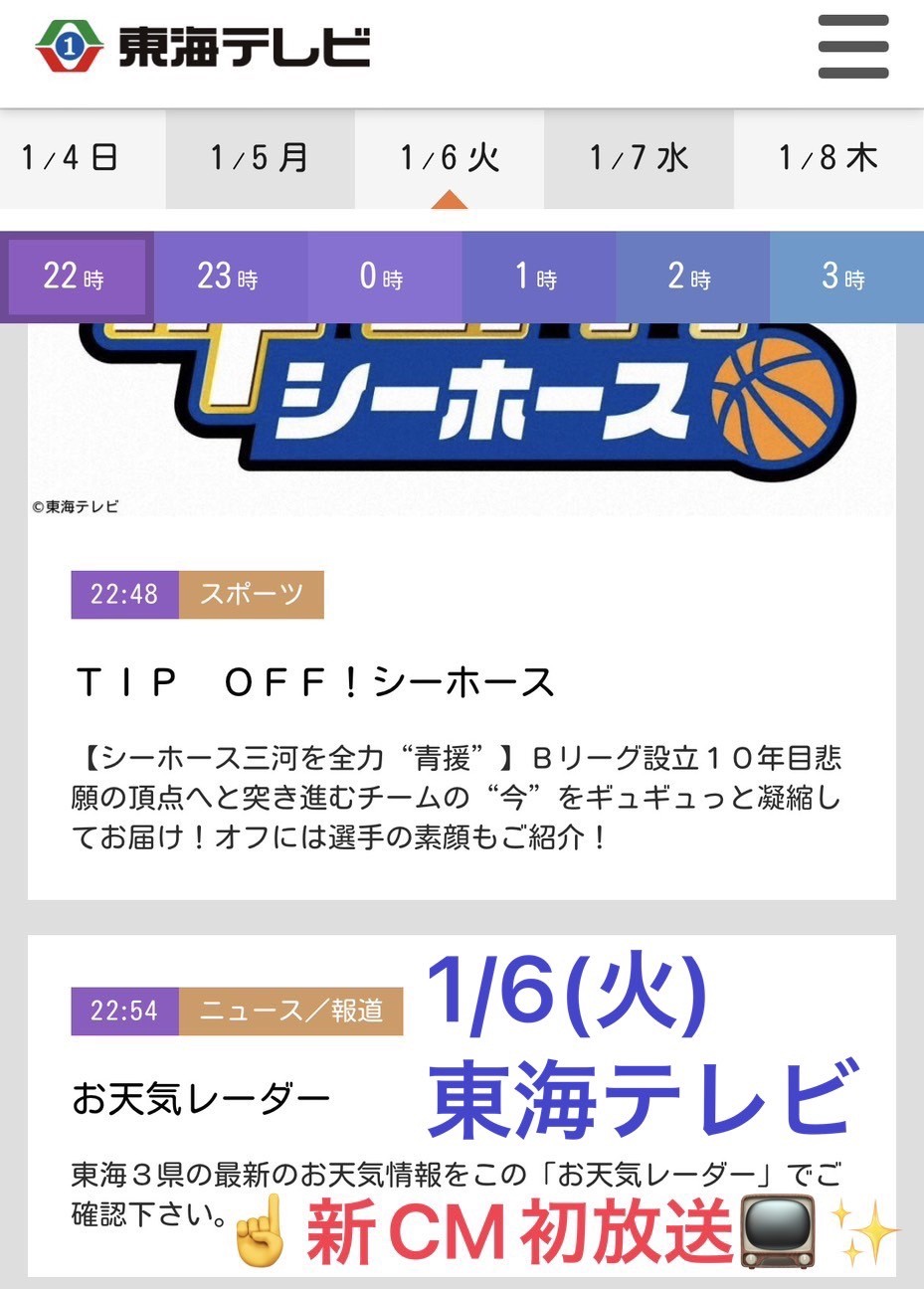Go to Tokai TV home via logo
The height and width of the screenshot is (1289, 924).
point(203,47)
